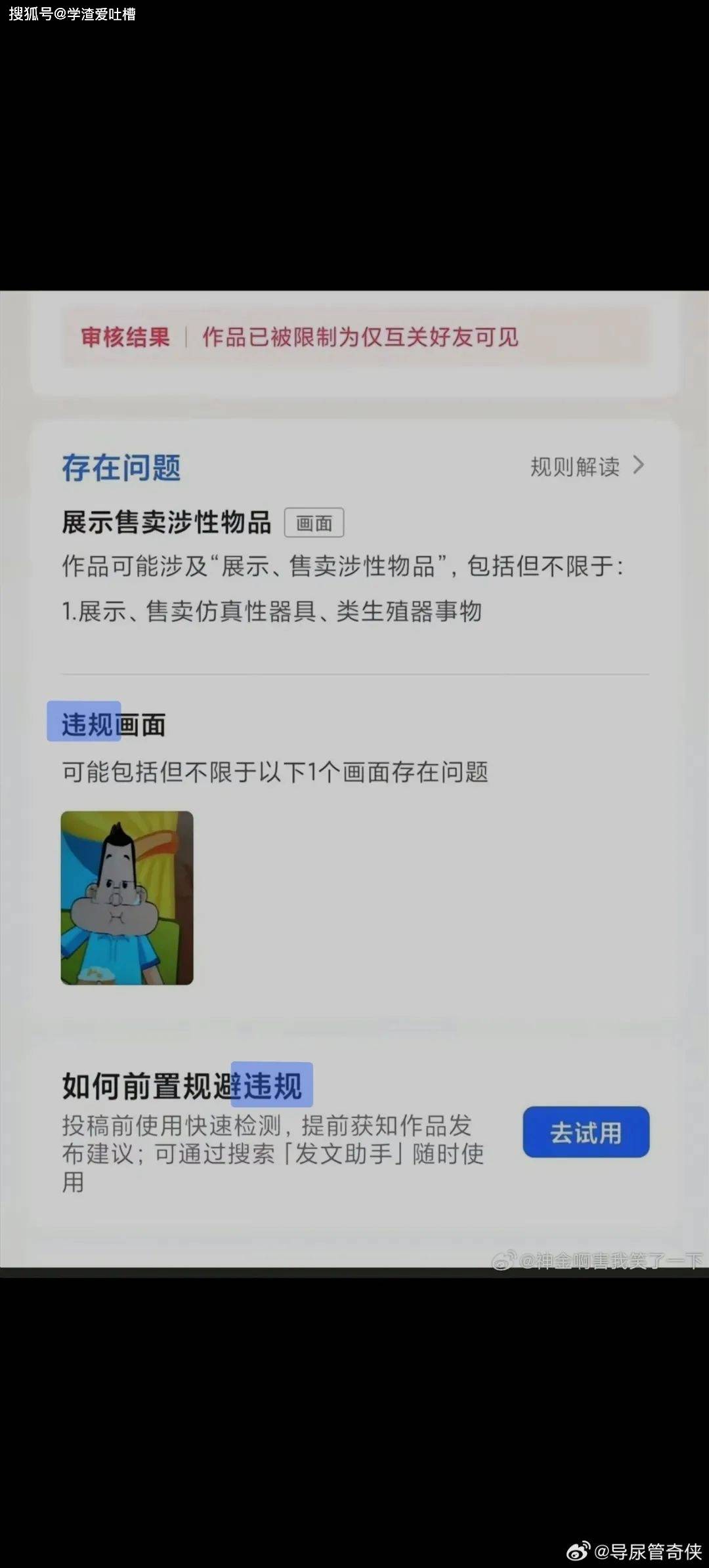Open the 规则解读 rules explanation link

(586, 466)
